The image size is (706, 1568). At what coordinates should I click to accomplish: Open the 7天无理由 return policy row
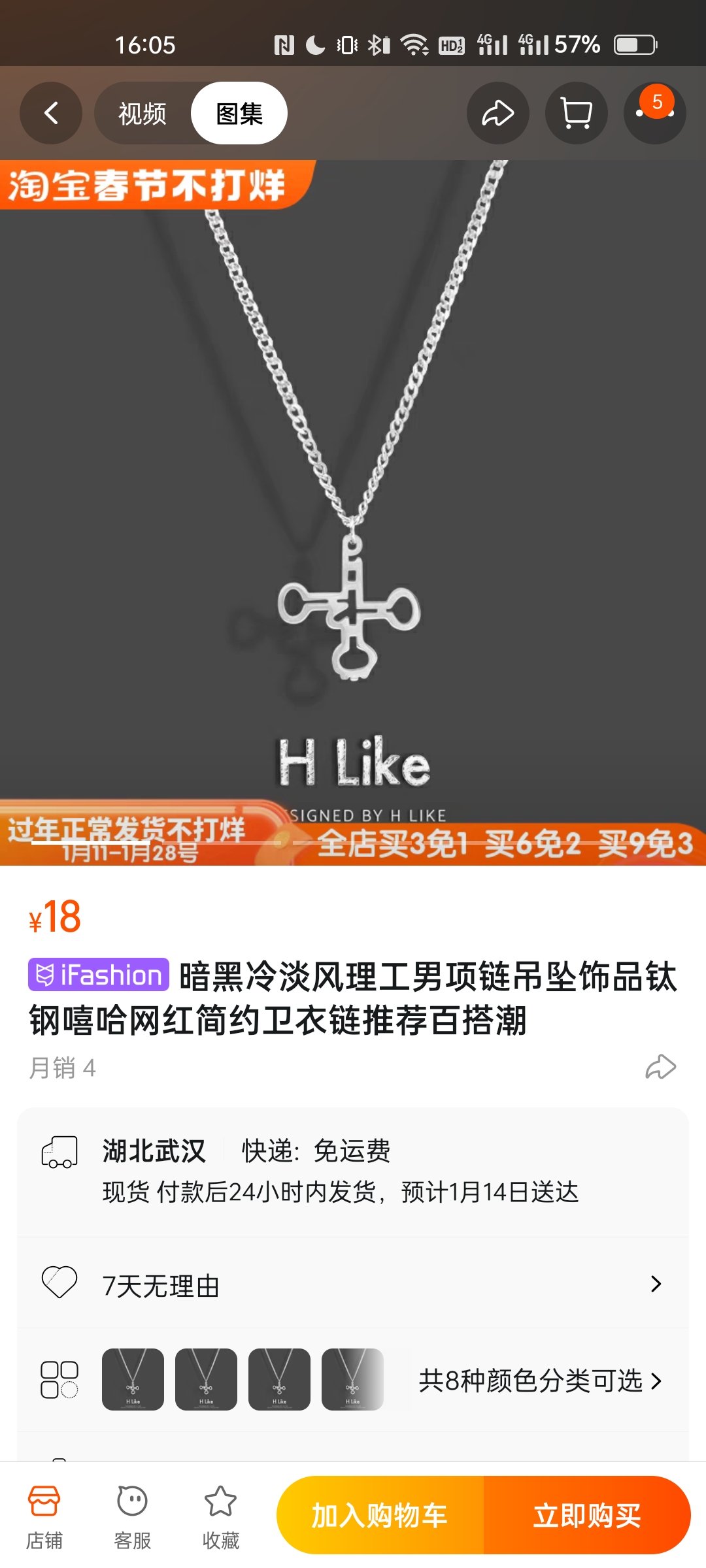pos(353,1284)
